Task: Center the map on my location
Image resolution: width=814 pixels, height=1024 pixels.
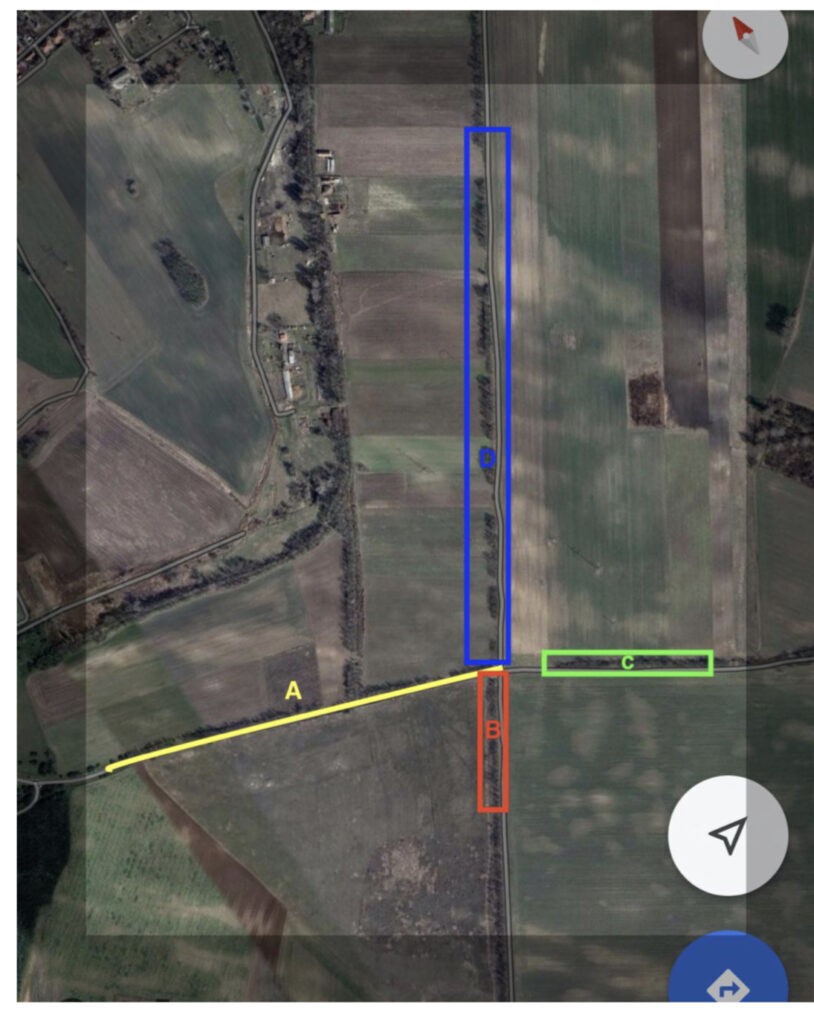Action: click(728, 835)
